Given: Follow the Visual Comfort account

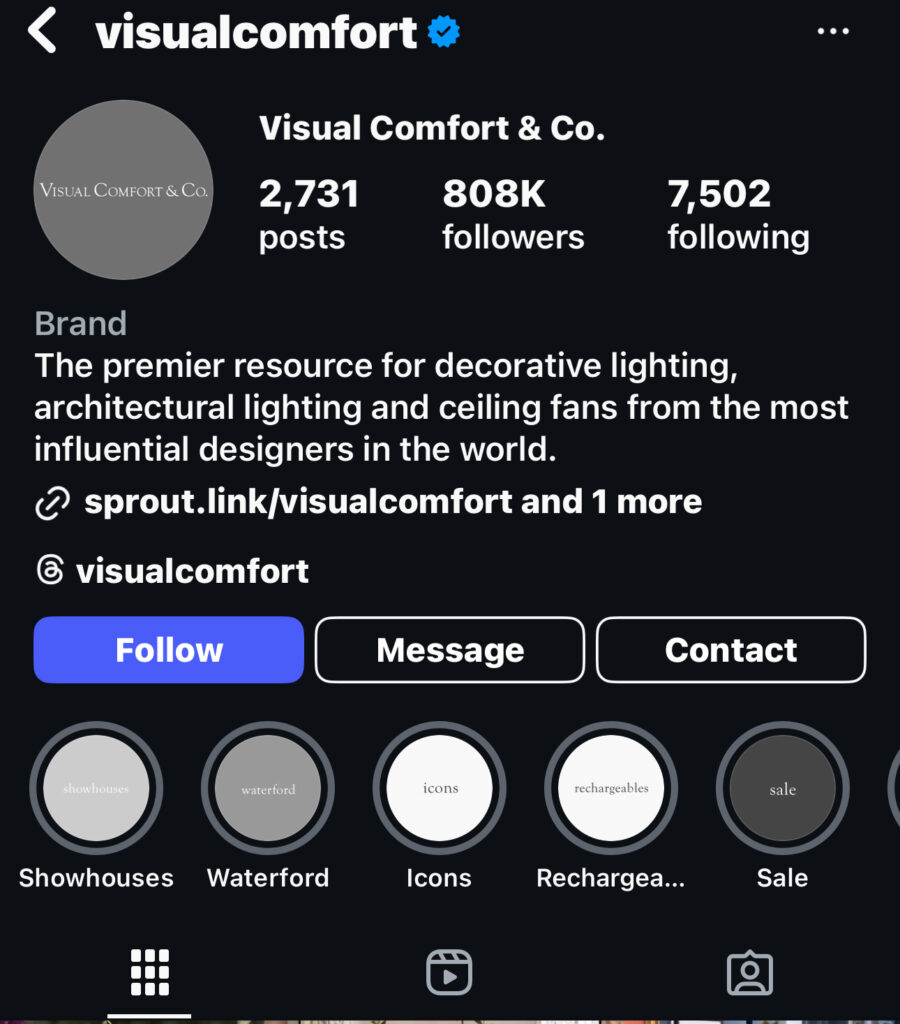Looking at the screenshot, I should pyautogui.click(x=169, y=650).
